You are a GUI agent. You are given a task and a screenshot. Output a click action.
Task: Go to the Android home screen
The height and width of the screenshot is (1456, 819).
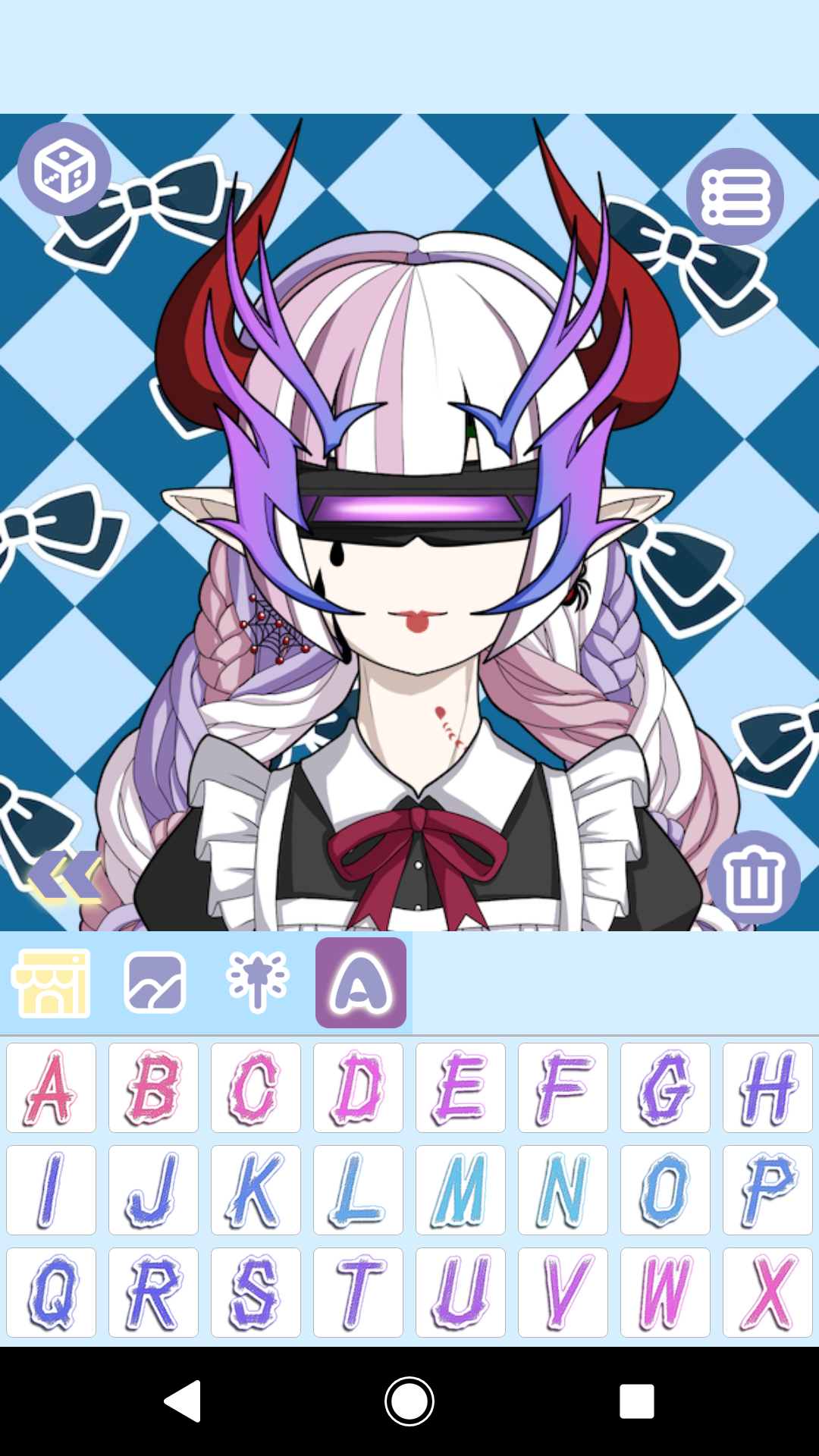point(409,1401)
